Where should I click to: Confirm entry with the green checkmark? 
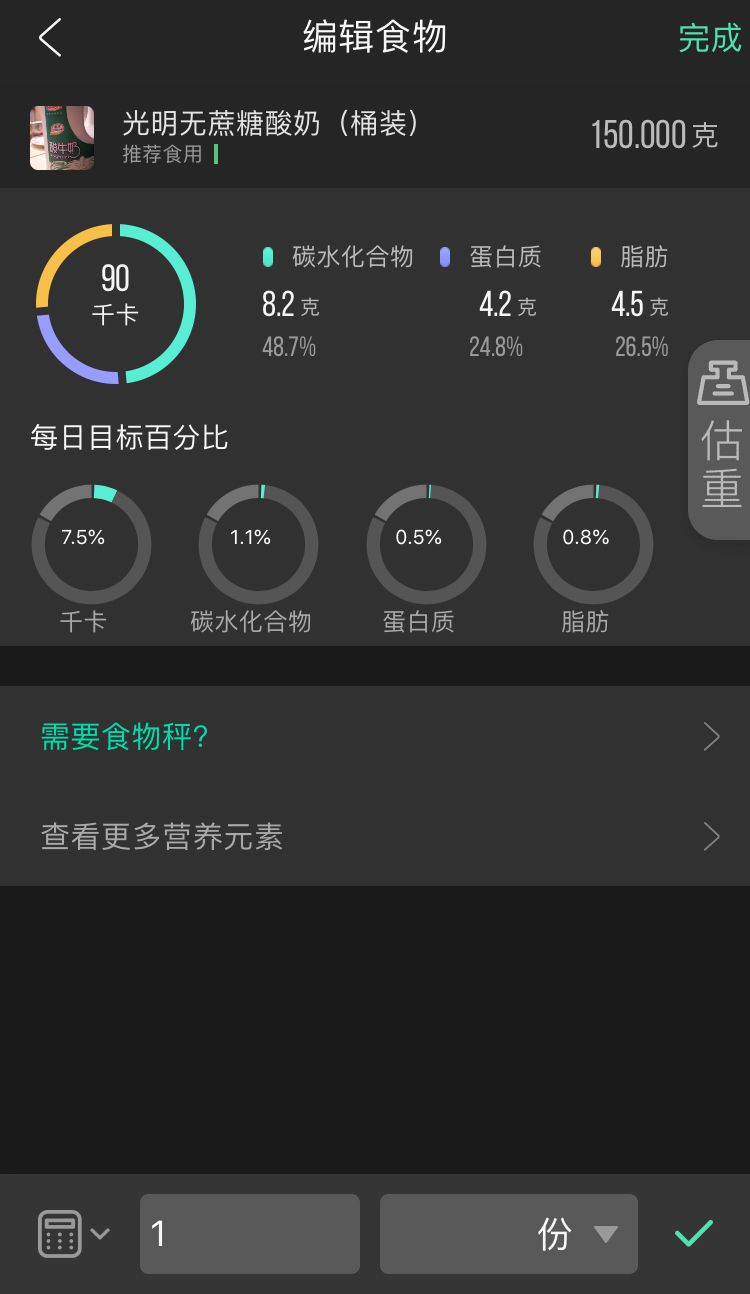pyautogui.click(x=694, y=1234)
